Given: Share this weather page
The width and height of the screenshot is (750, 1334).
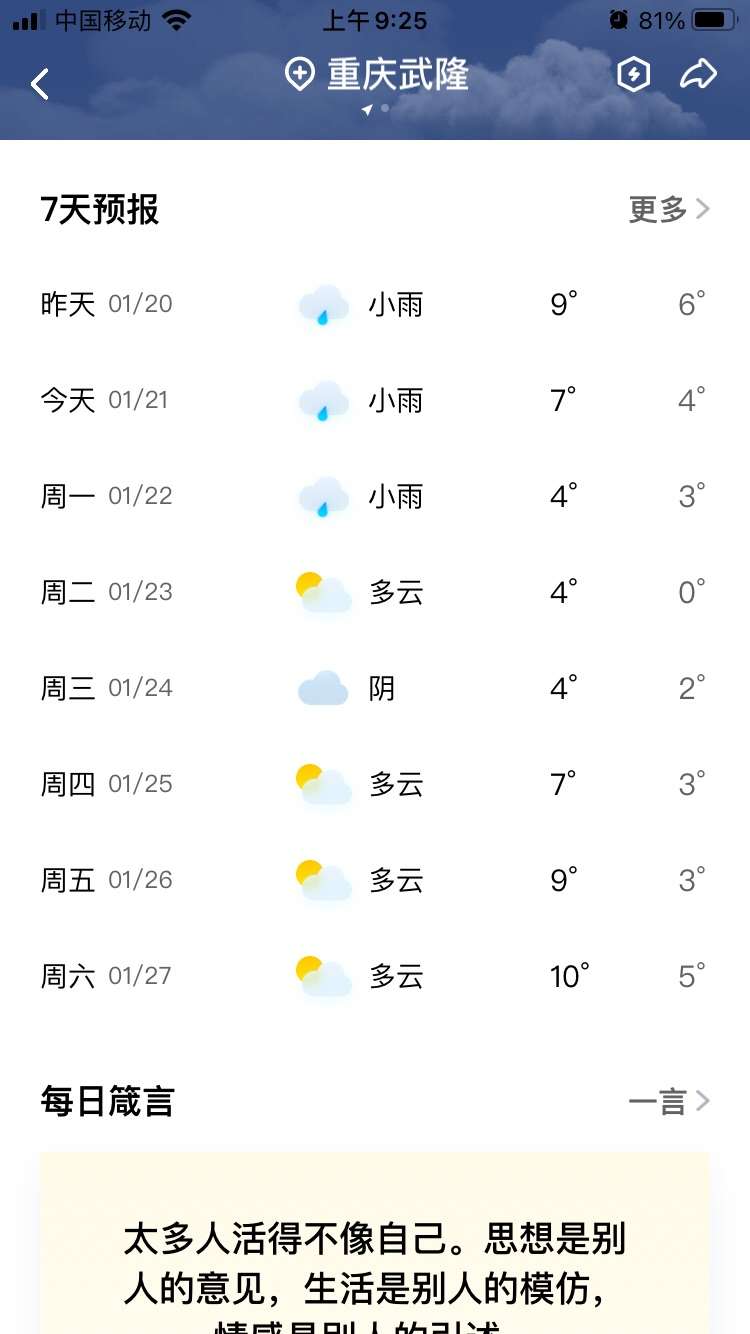Looking at the screenshot, I should click(698, 75).
